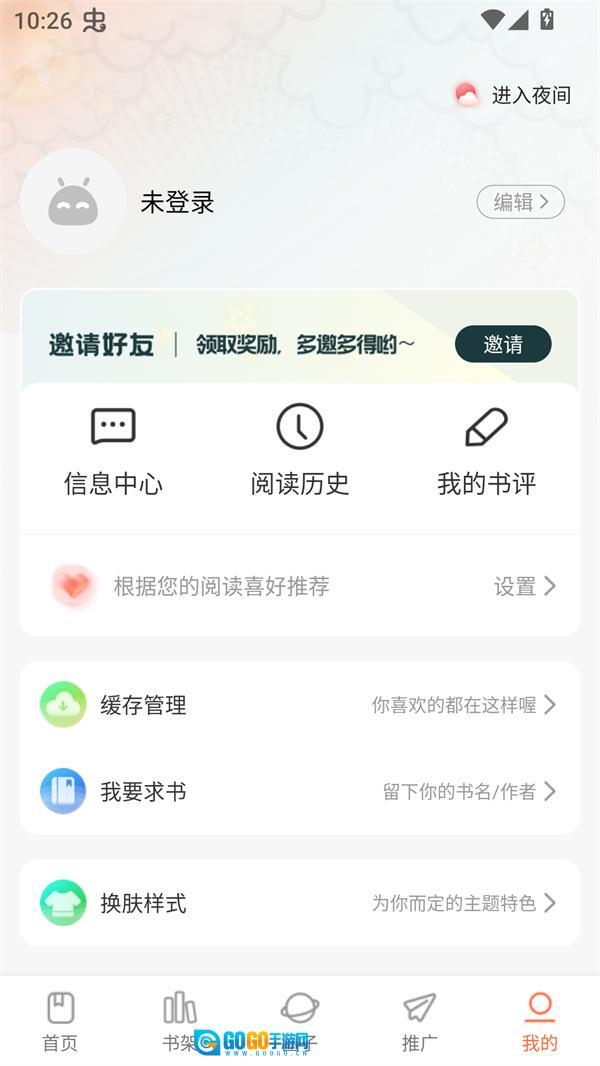The width and height of the screenshot is (600, 1066).
Task: Open the 换肤样式 theme style row
Action: point(299,903)
